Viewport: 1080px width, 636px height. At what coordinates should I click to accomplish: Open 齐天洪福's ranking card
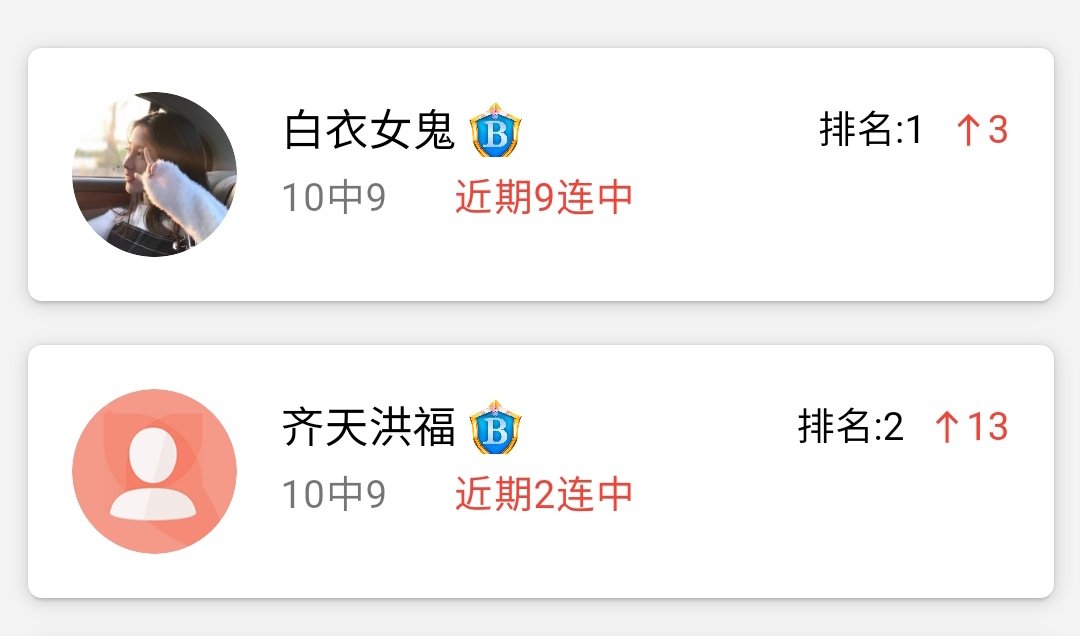tap(540, 472)
